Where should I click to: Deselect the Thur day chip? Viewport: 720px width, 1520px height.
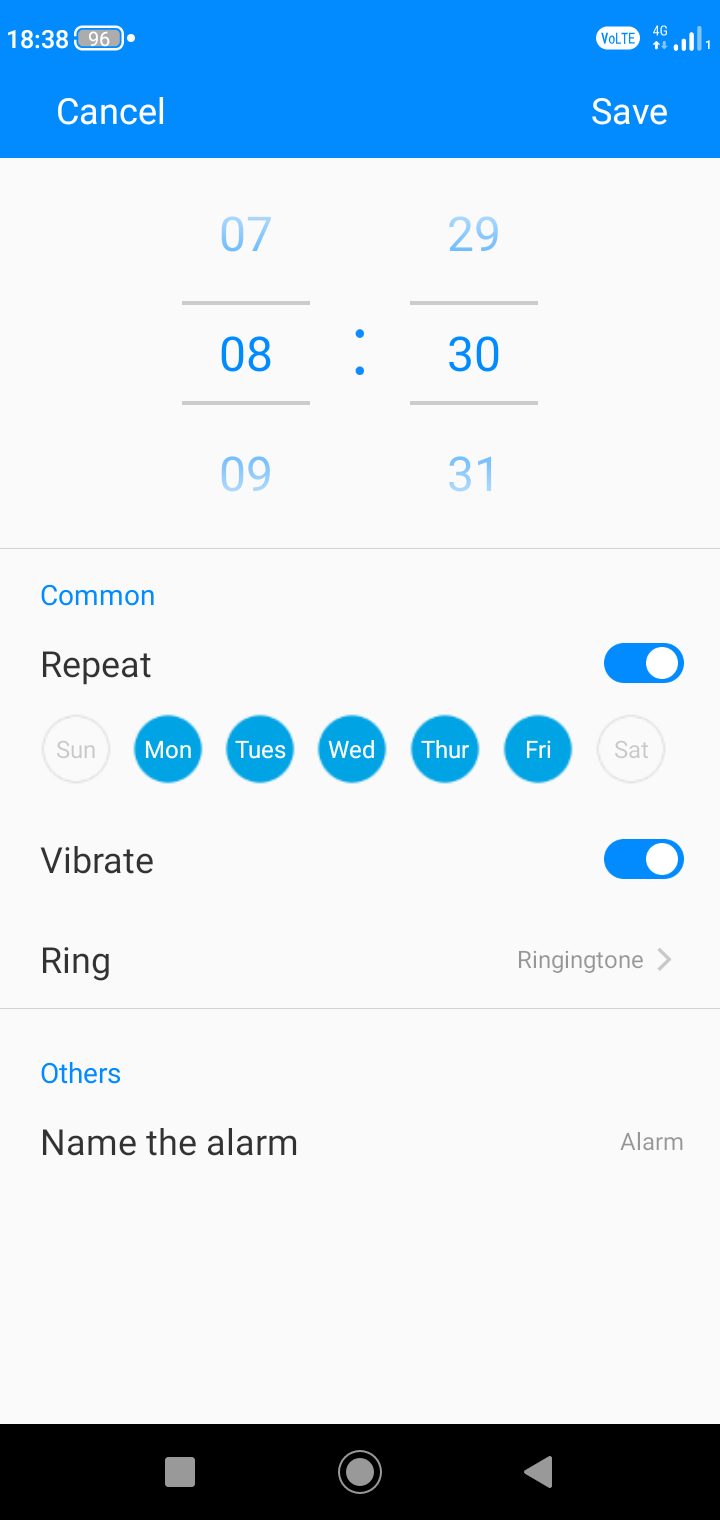click(x=445, y=749)
